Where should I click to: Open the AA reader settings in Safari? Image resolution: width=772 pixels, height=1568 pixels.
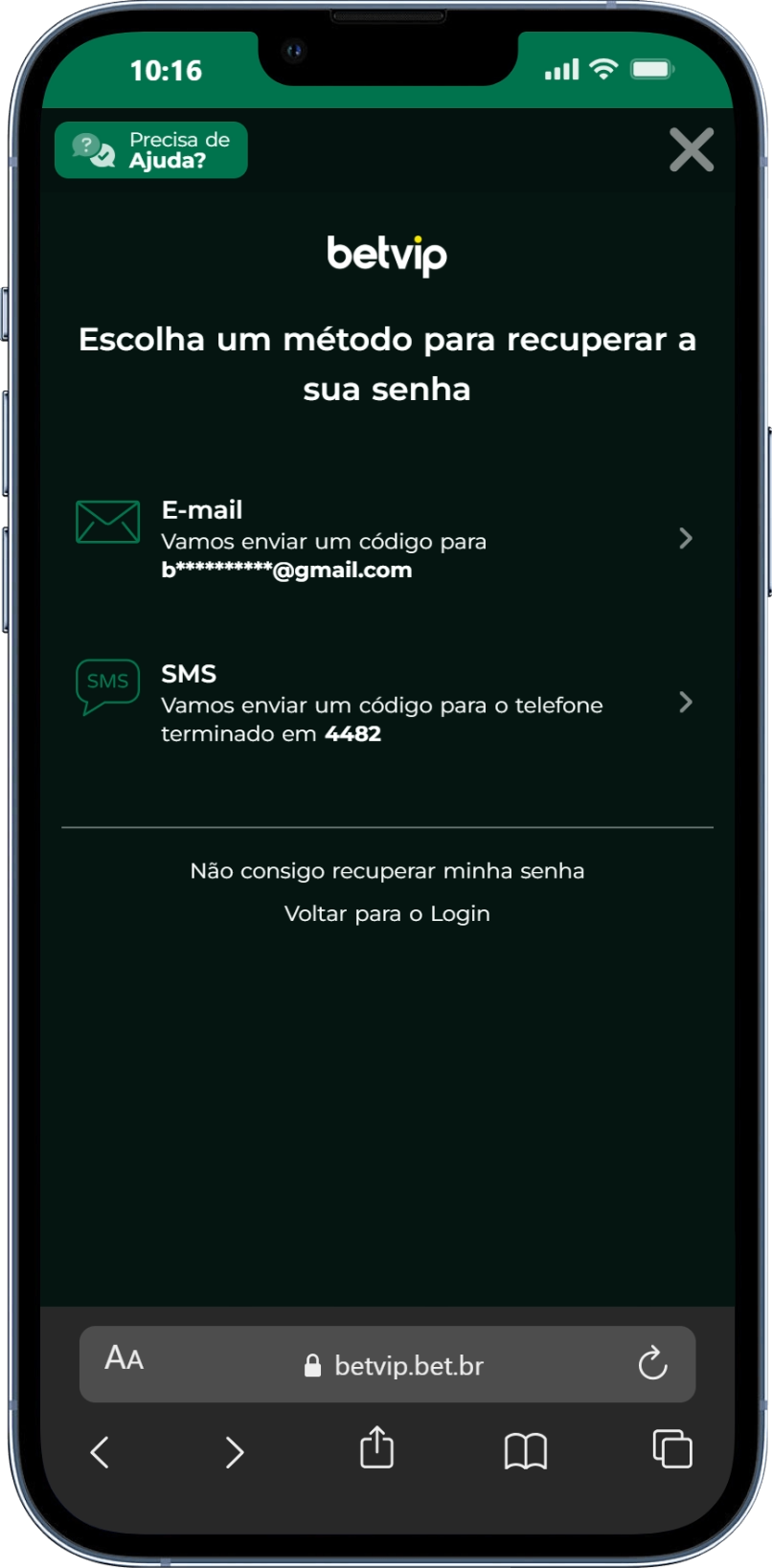(x=125, y=1358)
